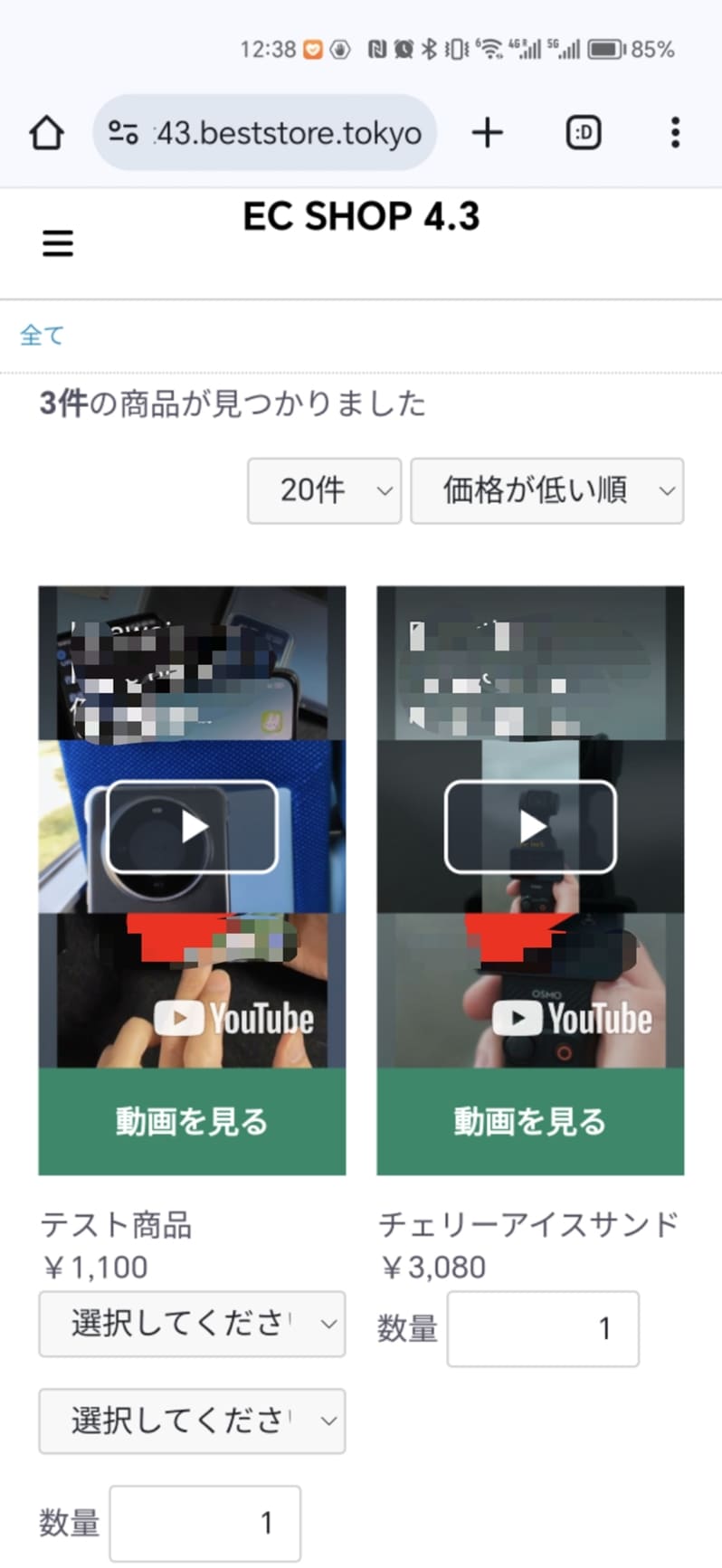Tap the 数量 field for テスト商品
722x1568 pixels.
pos(205,1523)
